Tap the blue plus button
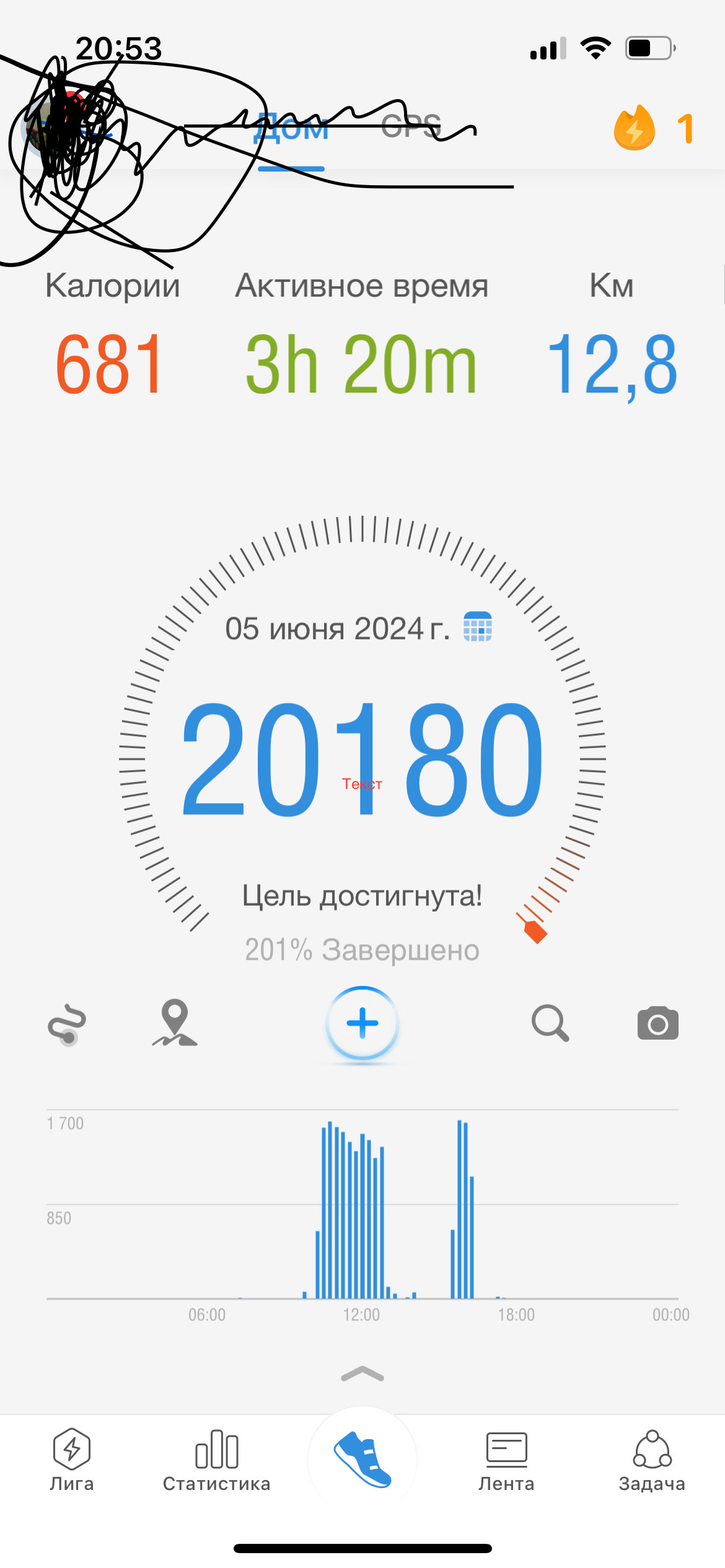The width and height of the screenshot is (725, 1568). coord(362,1023)
